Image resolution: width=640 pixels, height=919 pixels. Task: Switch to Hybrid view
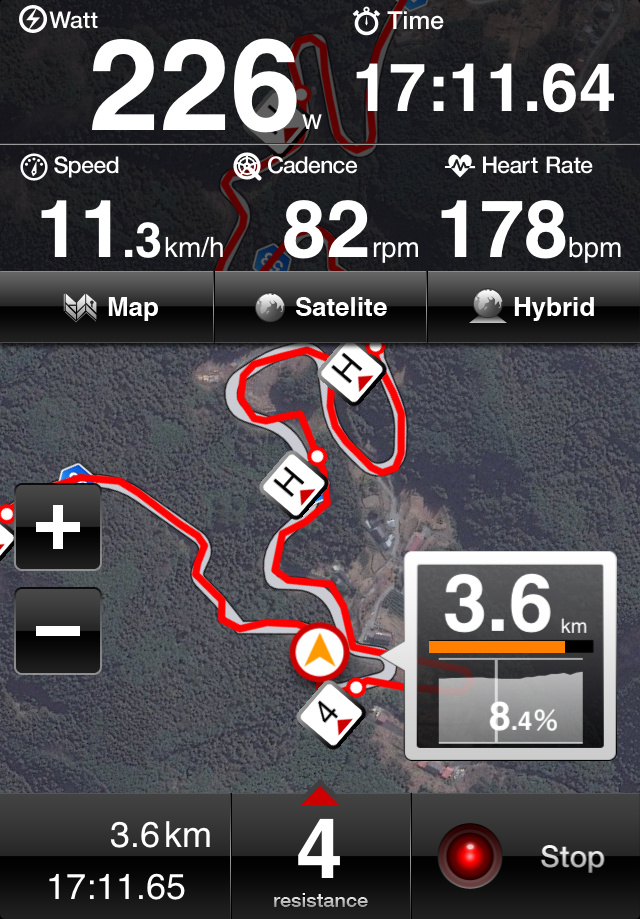pyautogui.click(x=534, y=307)
